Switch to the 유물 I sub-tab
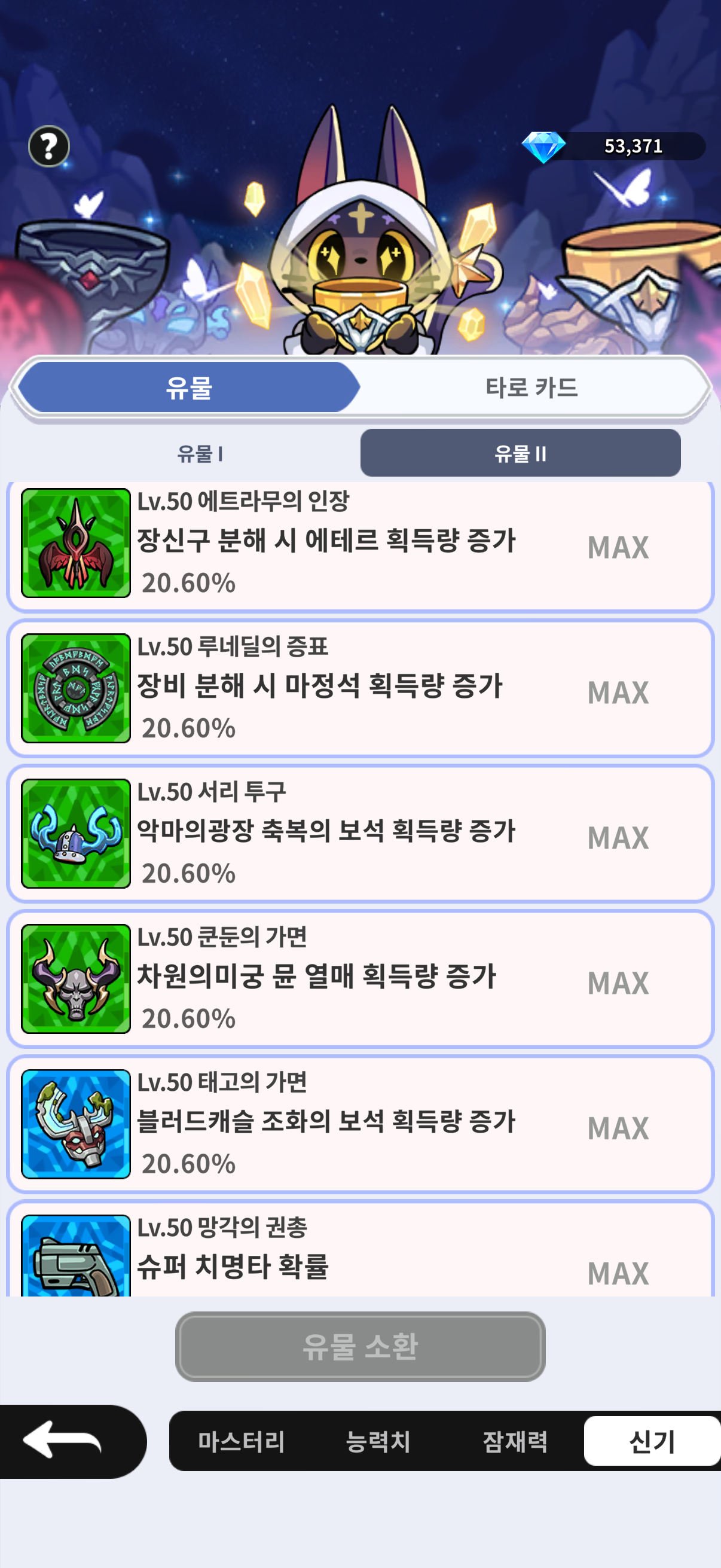Viewport: 721px width, 1568px height. (200, 453)
